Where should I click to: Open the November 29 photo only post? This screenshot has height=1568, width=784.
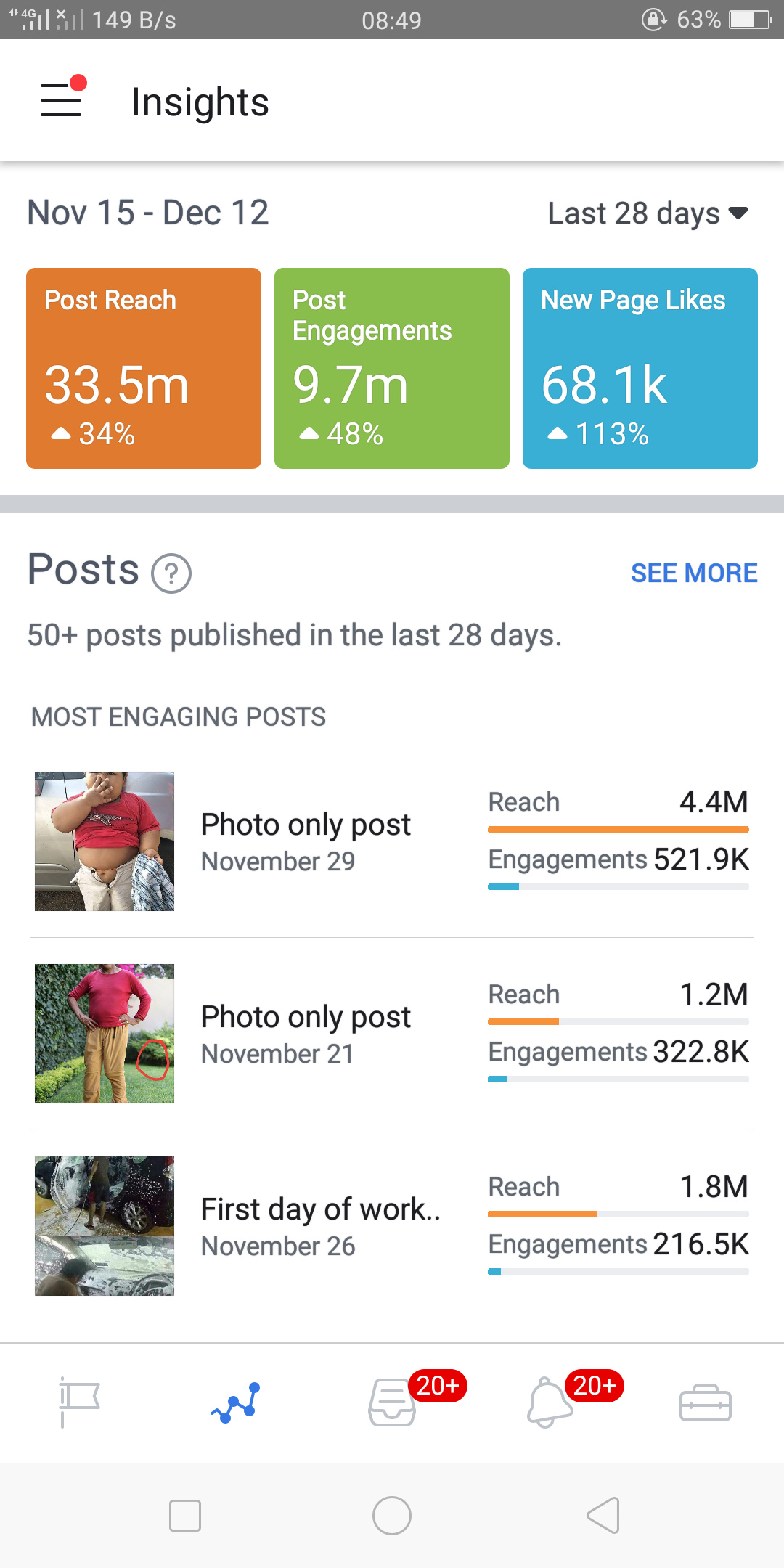tap(392, 841)
